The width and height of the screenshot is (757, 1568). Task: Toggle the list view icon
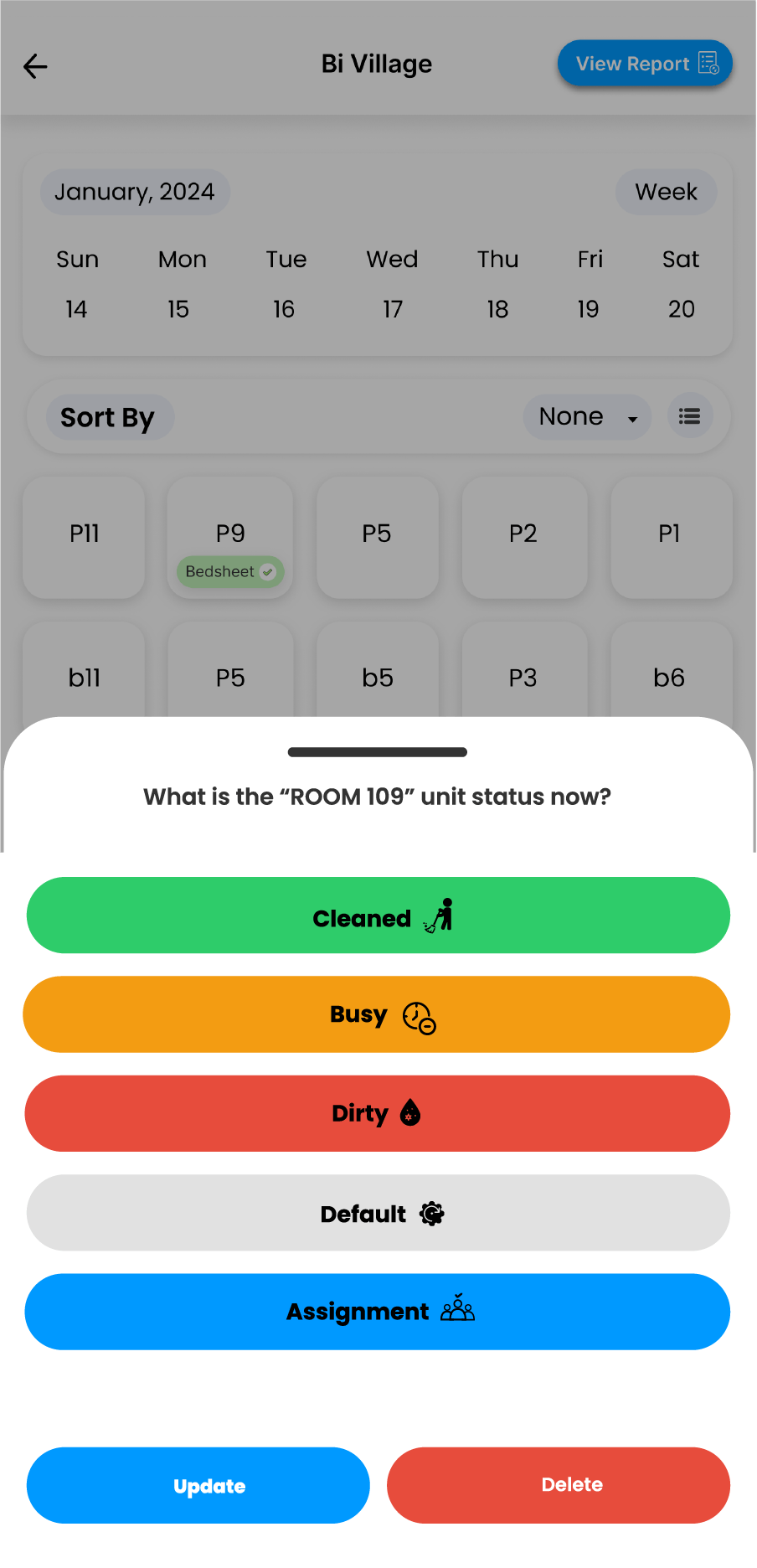[690, 416]
